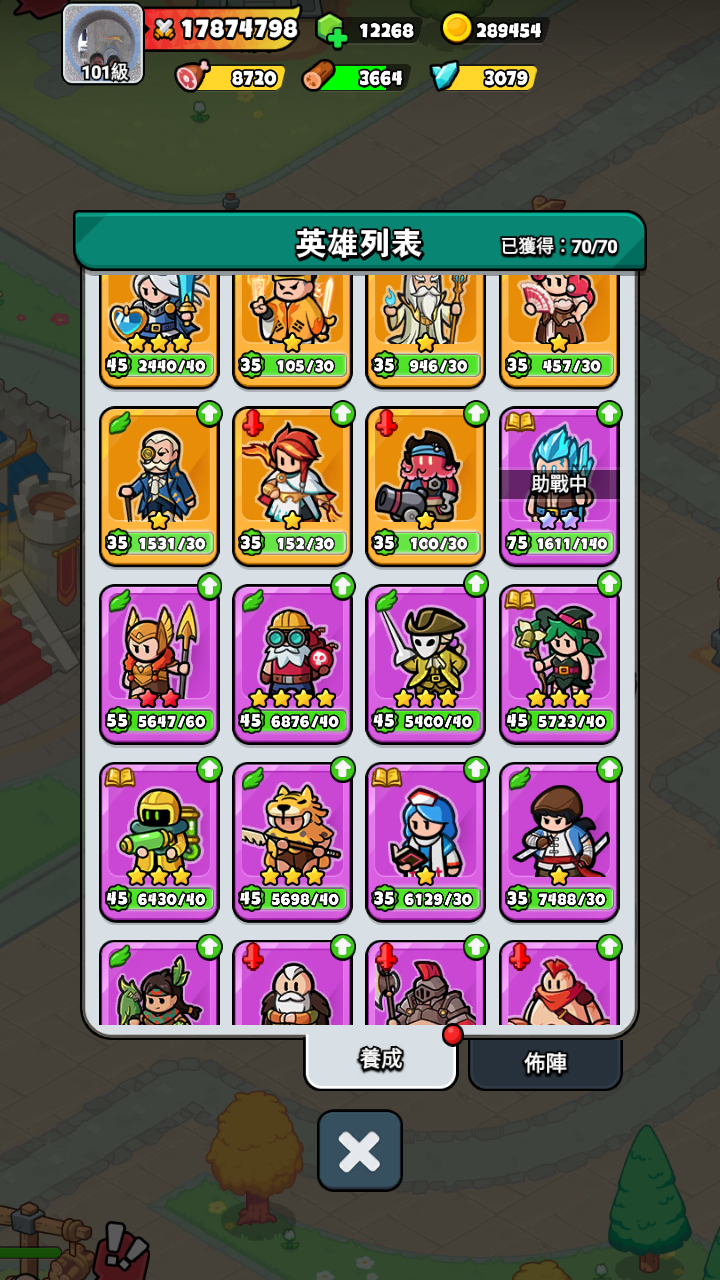Select the yellow robot hero 6430/40
The image size is (720, 1280).
[159, 841]
